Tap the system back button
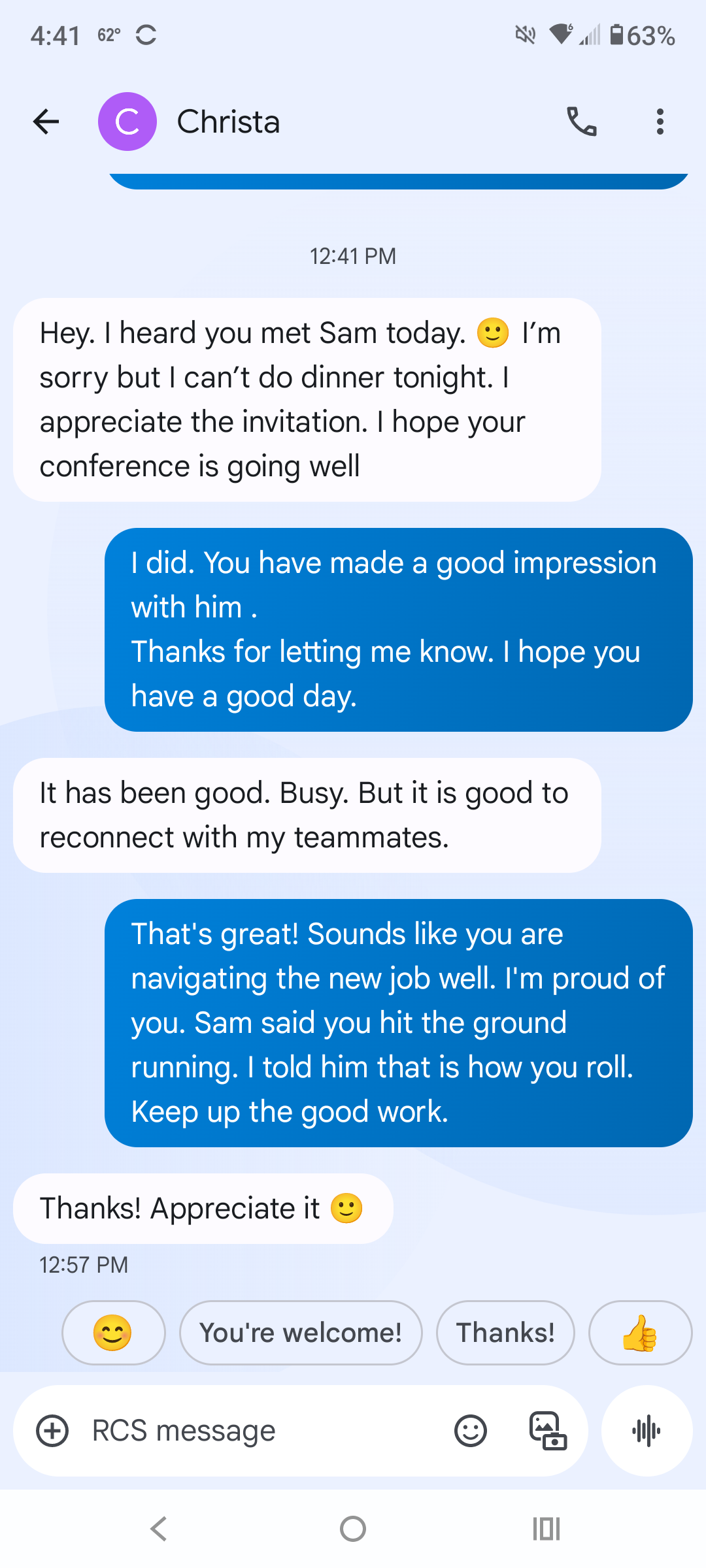The image size is (706, 1568). point(159,1529)
